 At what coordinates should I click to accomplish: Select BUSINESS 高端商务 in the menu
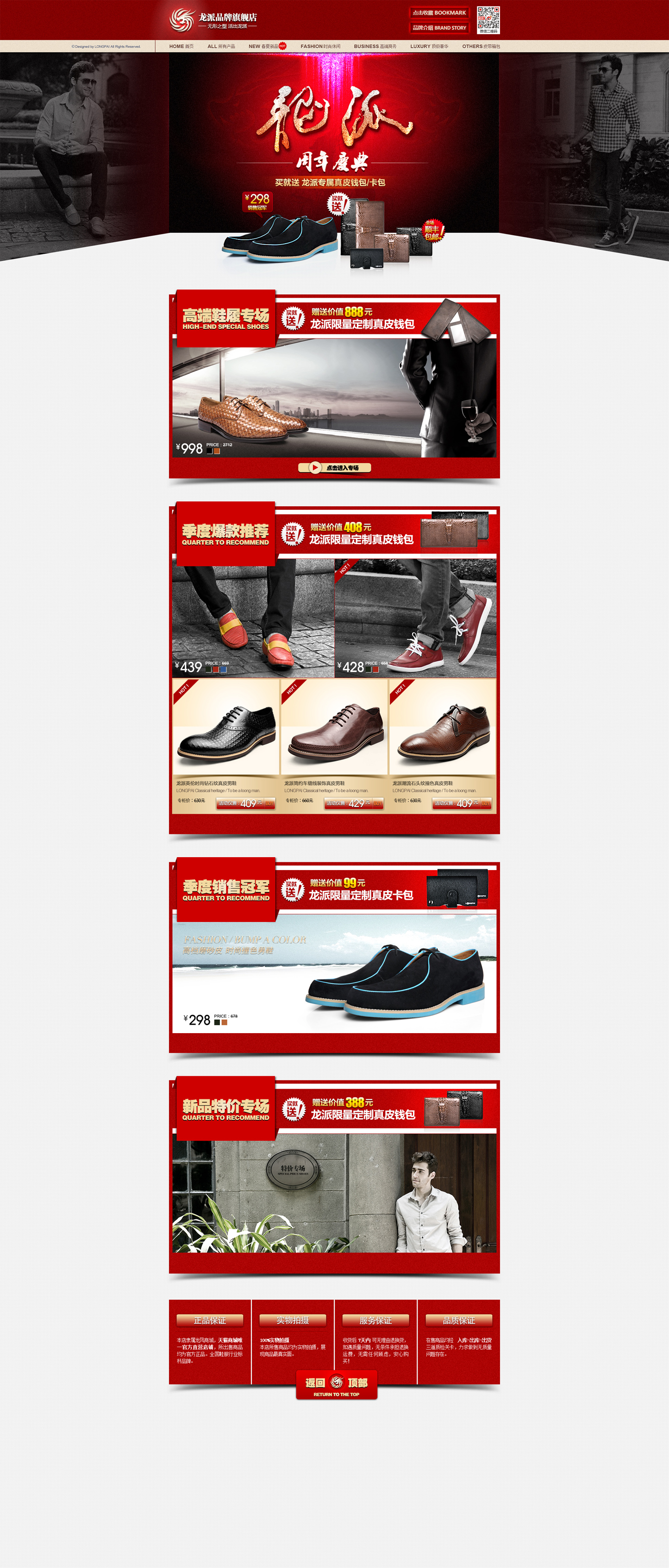coord(375,46)
